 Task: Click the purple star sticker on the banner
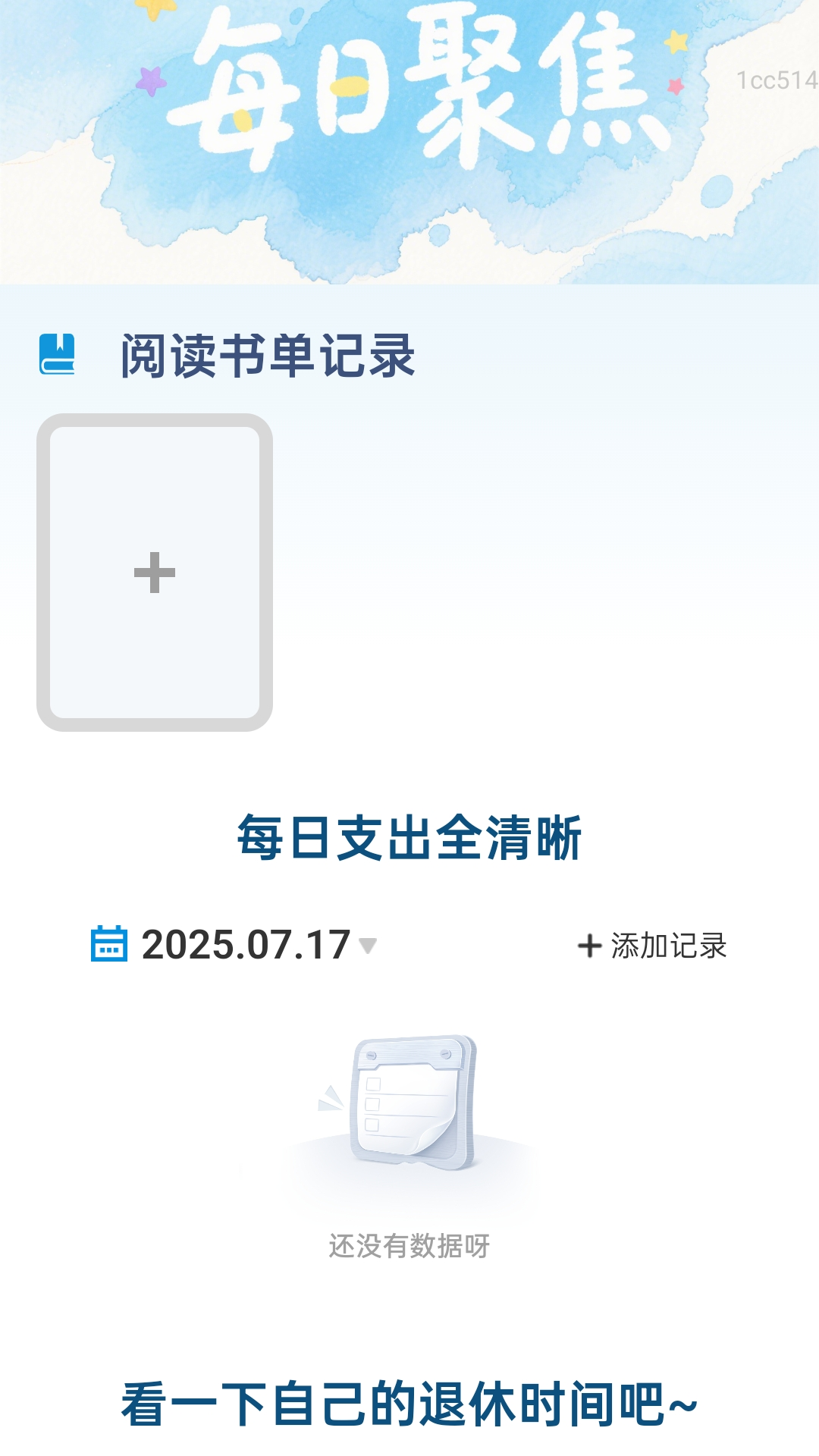coord(149,82)
